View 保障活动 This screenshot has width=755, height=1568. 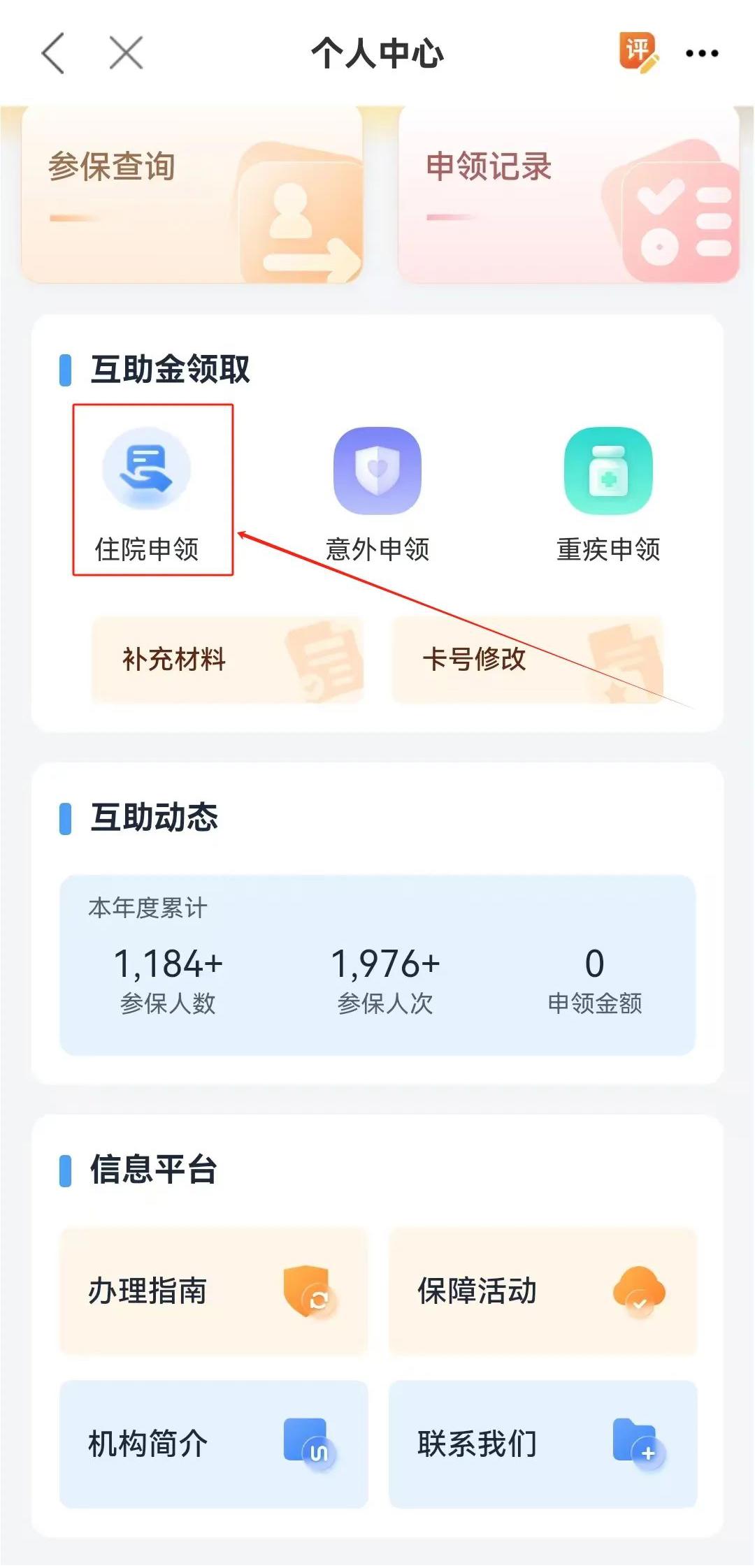pyautogui.click(x=542, y=1291)
